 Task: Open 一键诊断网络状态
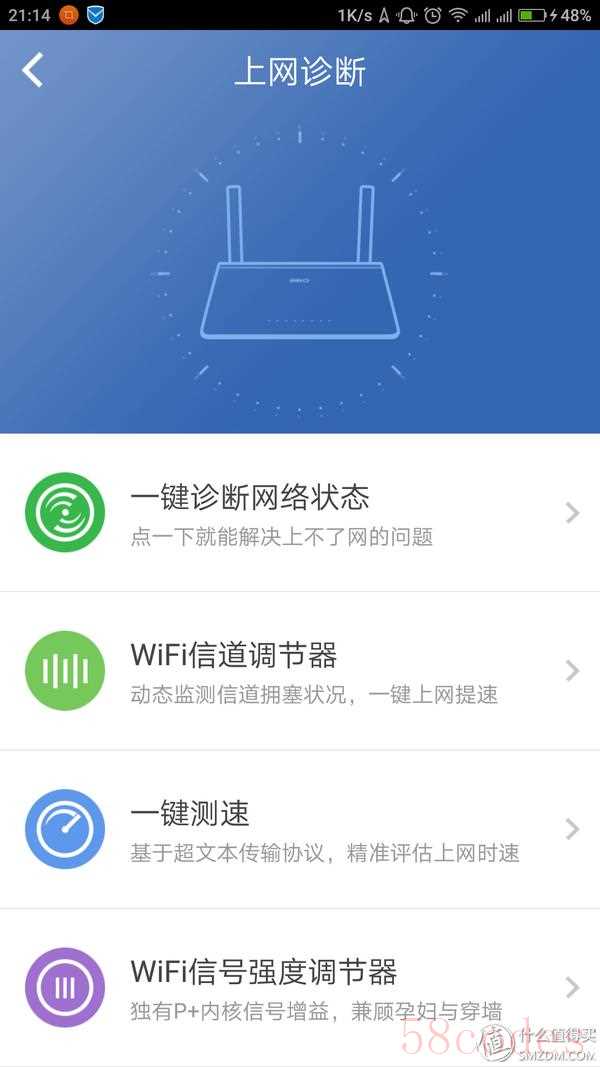pyautogui.click(x=300, y=513)
